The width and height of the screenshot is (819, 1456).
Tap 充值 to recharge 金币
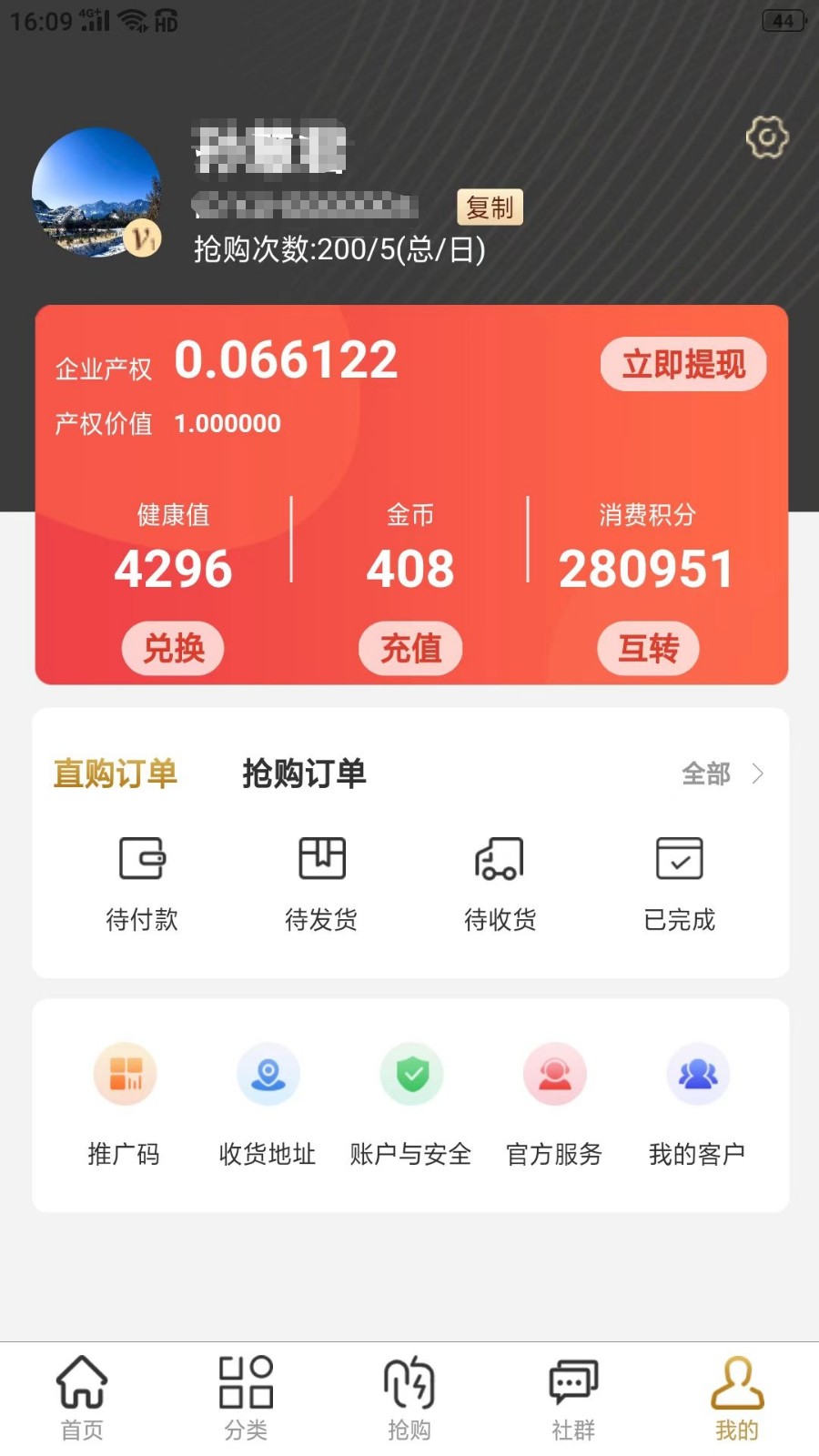[410, 649]
